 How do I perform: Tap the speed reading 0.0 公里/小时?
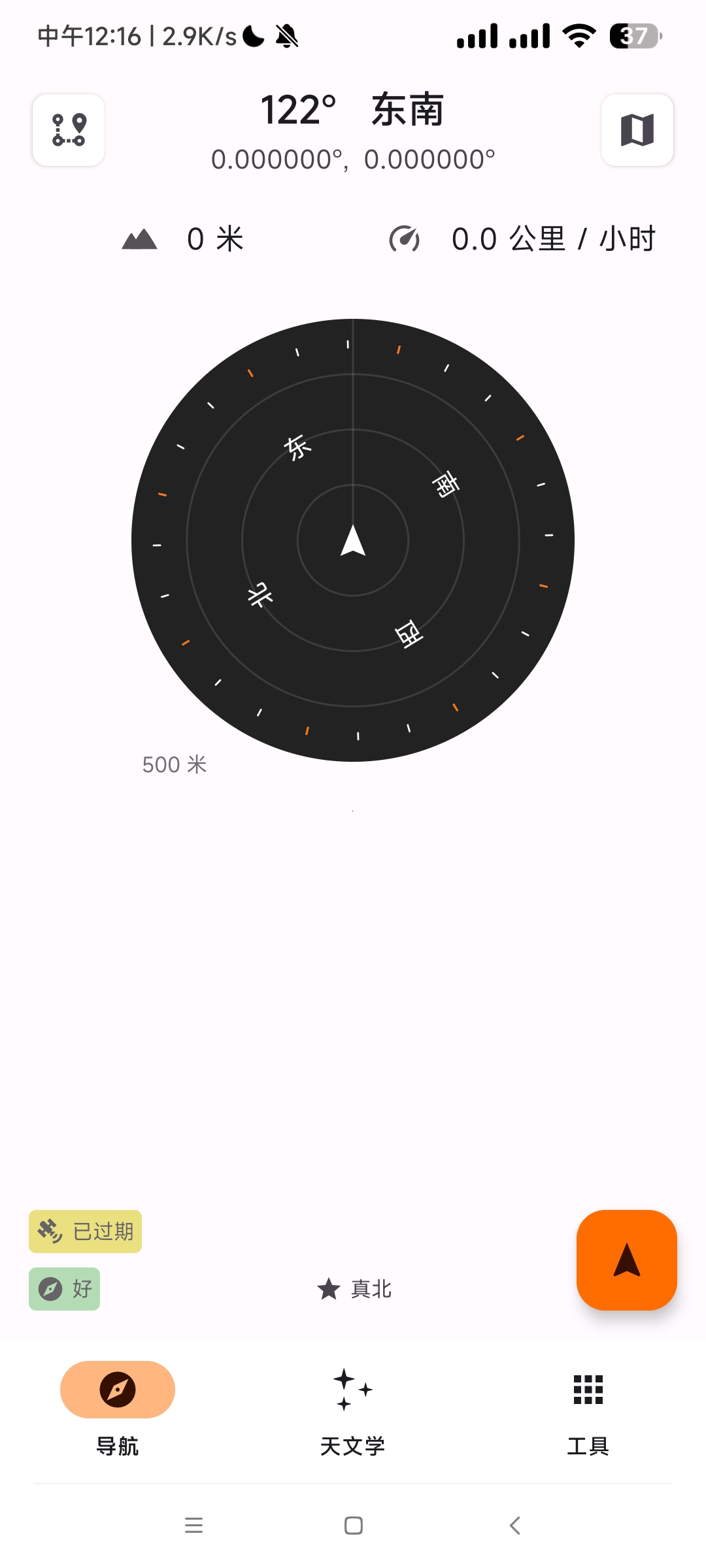click(x=552, y=239)
